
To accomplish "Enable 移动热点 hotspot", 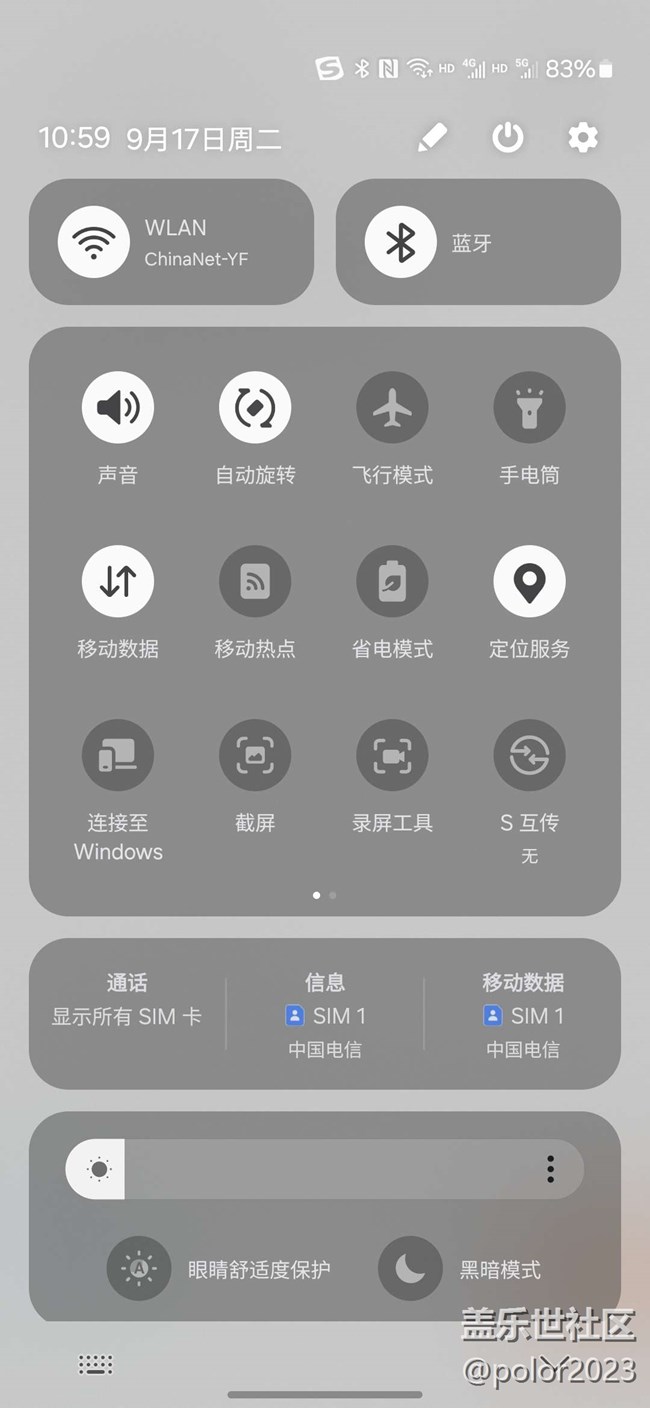I will tap(255, 581).
